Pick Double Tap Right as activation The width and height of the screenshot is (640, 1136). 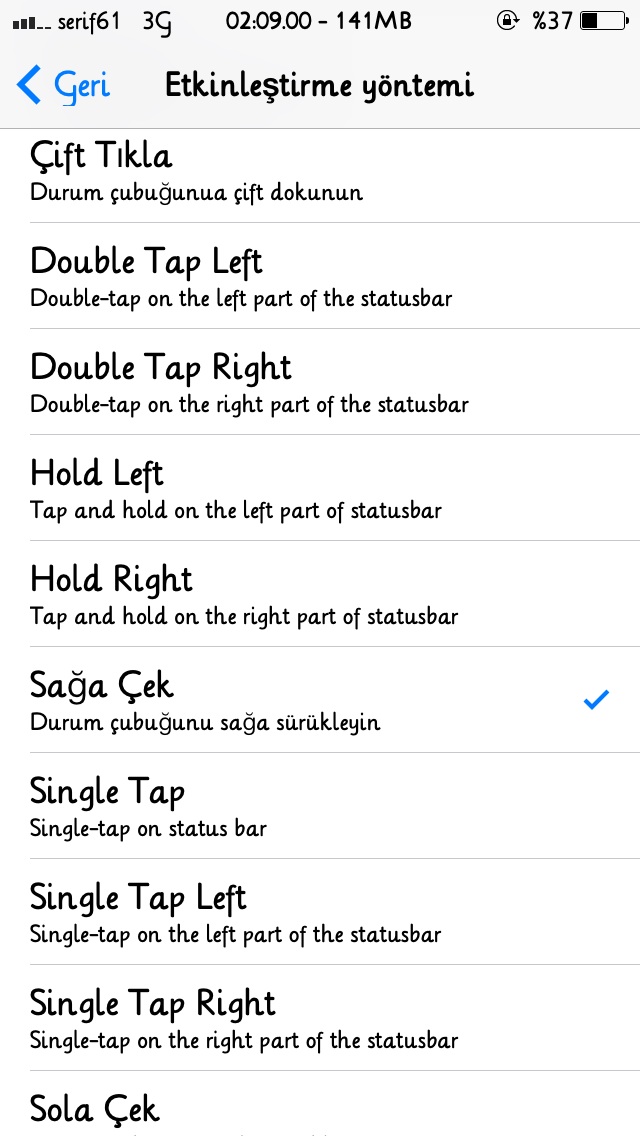pos(320,382)
